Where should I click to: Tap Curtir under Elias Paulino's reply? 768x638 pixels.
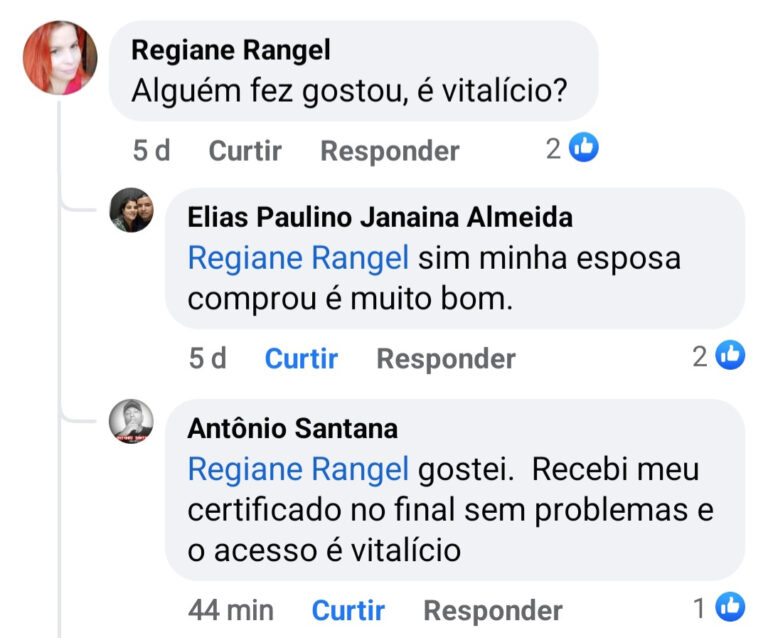(301, 358)
